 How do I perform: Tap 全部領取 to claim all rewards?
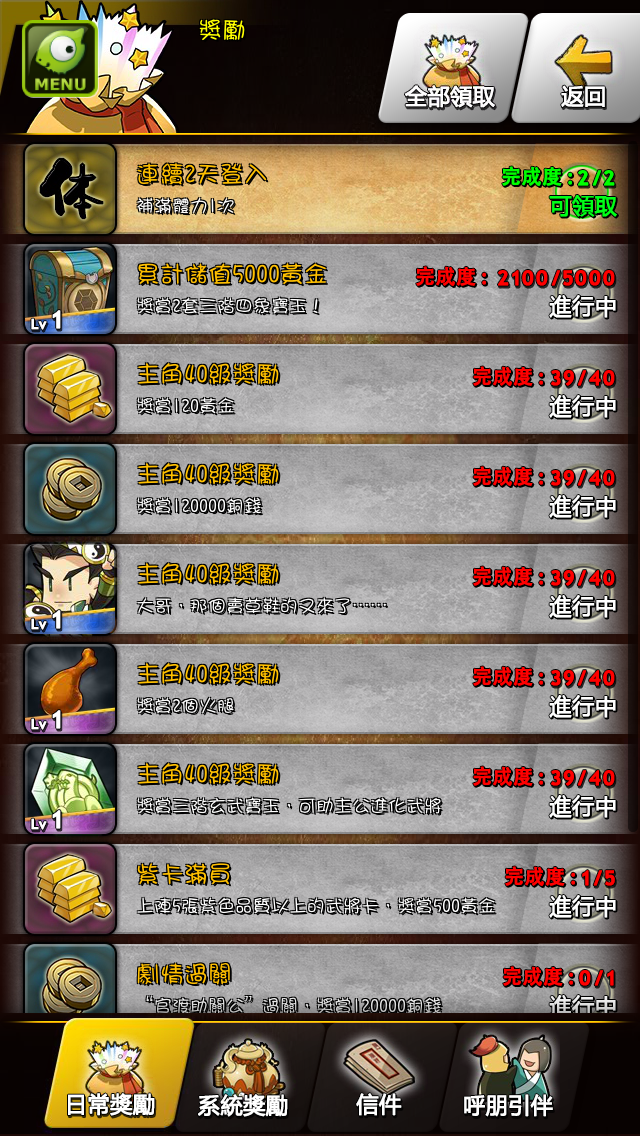tap(450, 70)
